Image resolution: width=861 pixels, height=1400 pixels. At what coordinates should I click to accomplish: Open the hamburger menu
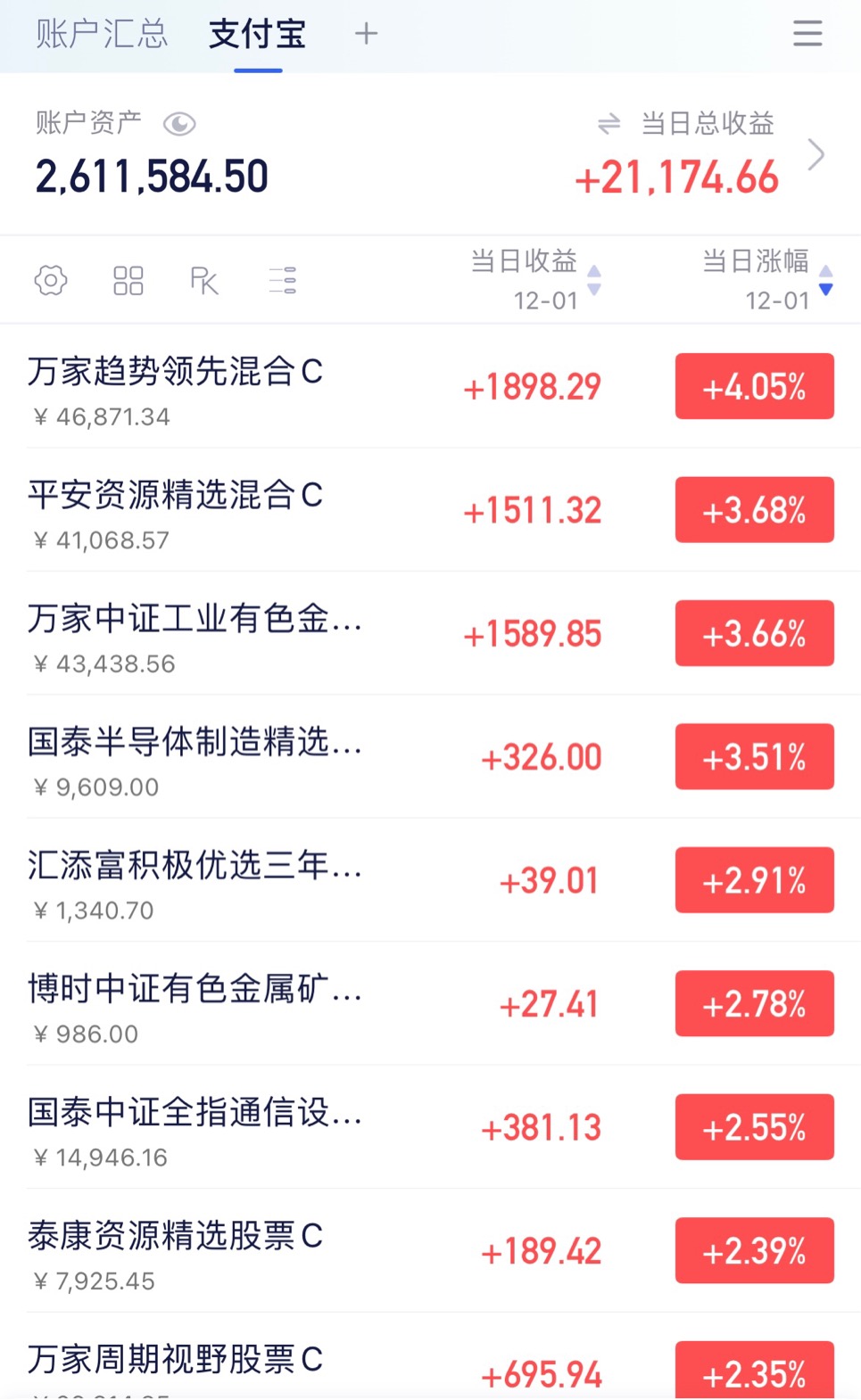(807, 34)
